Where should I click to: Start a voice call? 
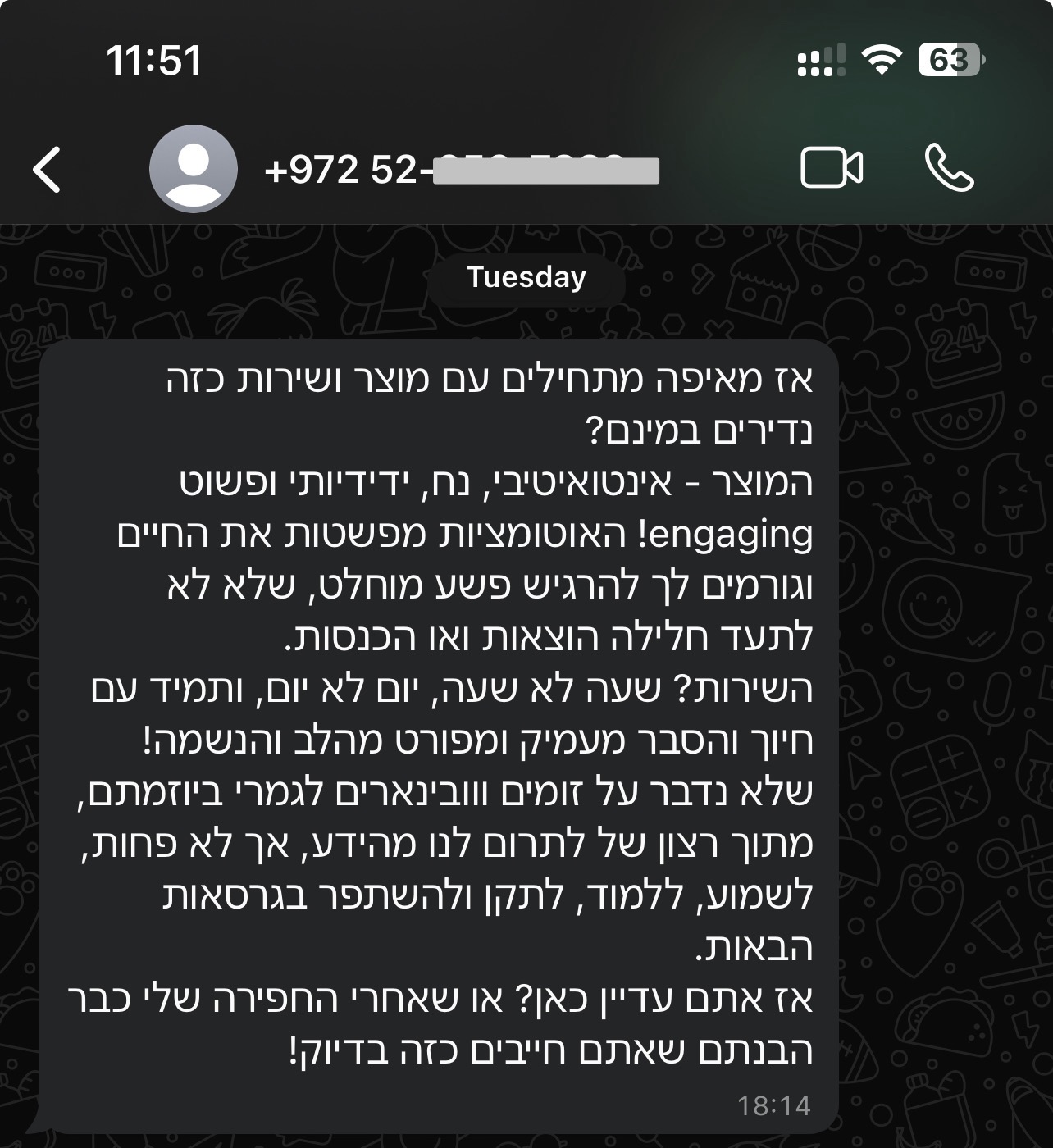[949, 169]
